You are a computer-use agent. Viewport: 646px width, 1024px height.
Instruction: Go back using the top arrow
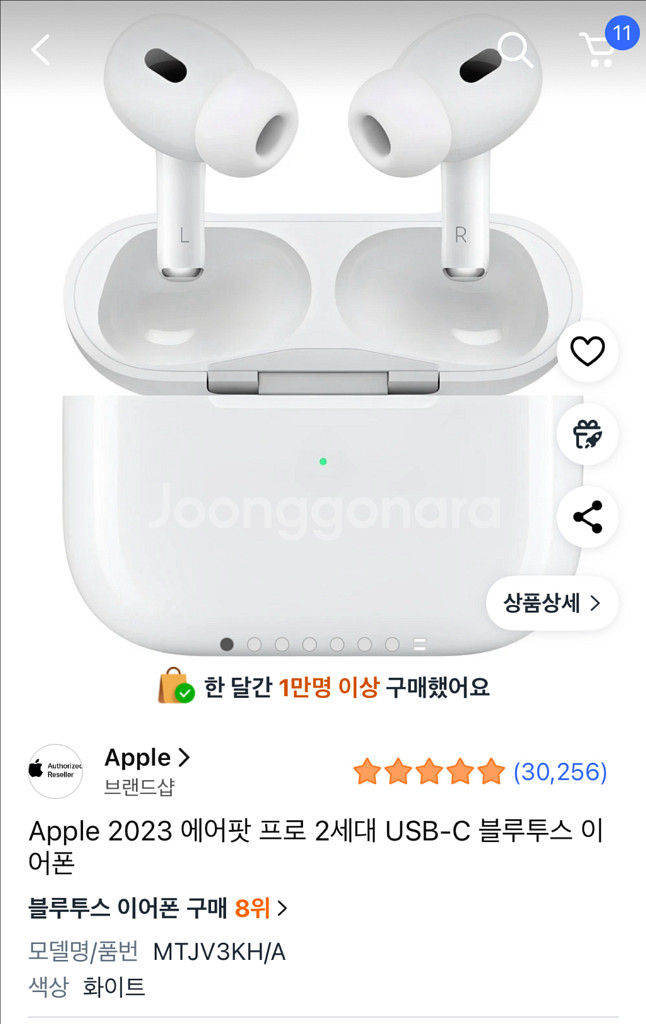click(41, 49)
